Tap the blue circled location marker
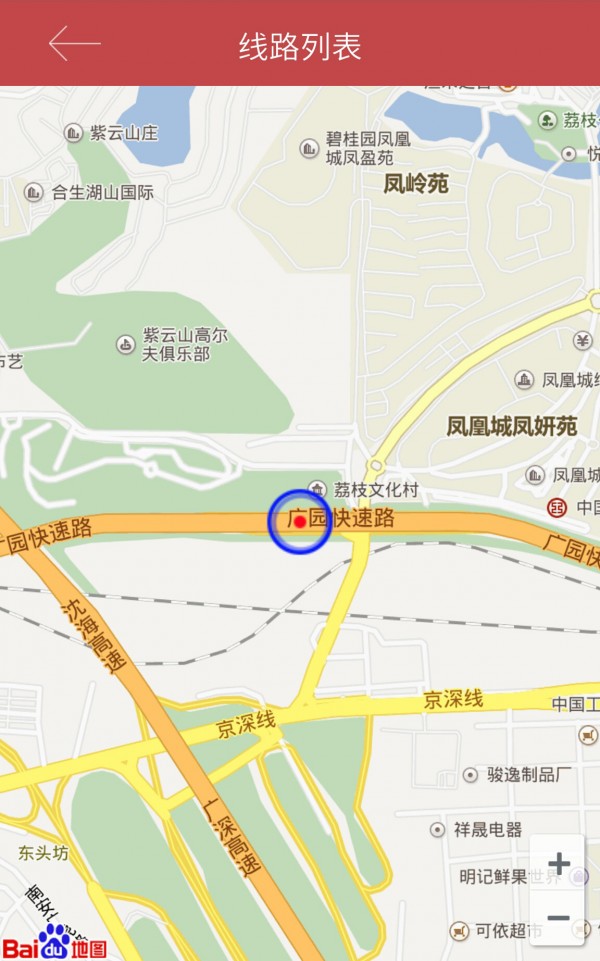Viewport: 600px width, 961px height. coord(300,521)
